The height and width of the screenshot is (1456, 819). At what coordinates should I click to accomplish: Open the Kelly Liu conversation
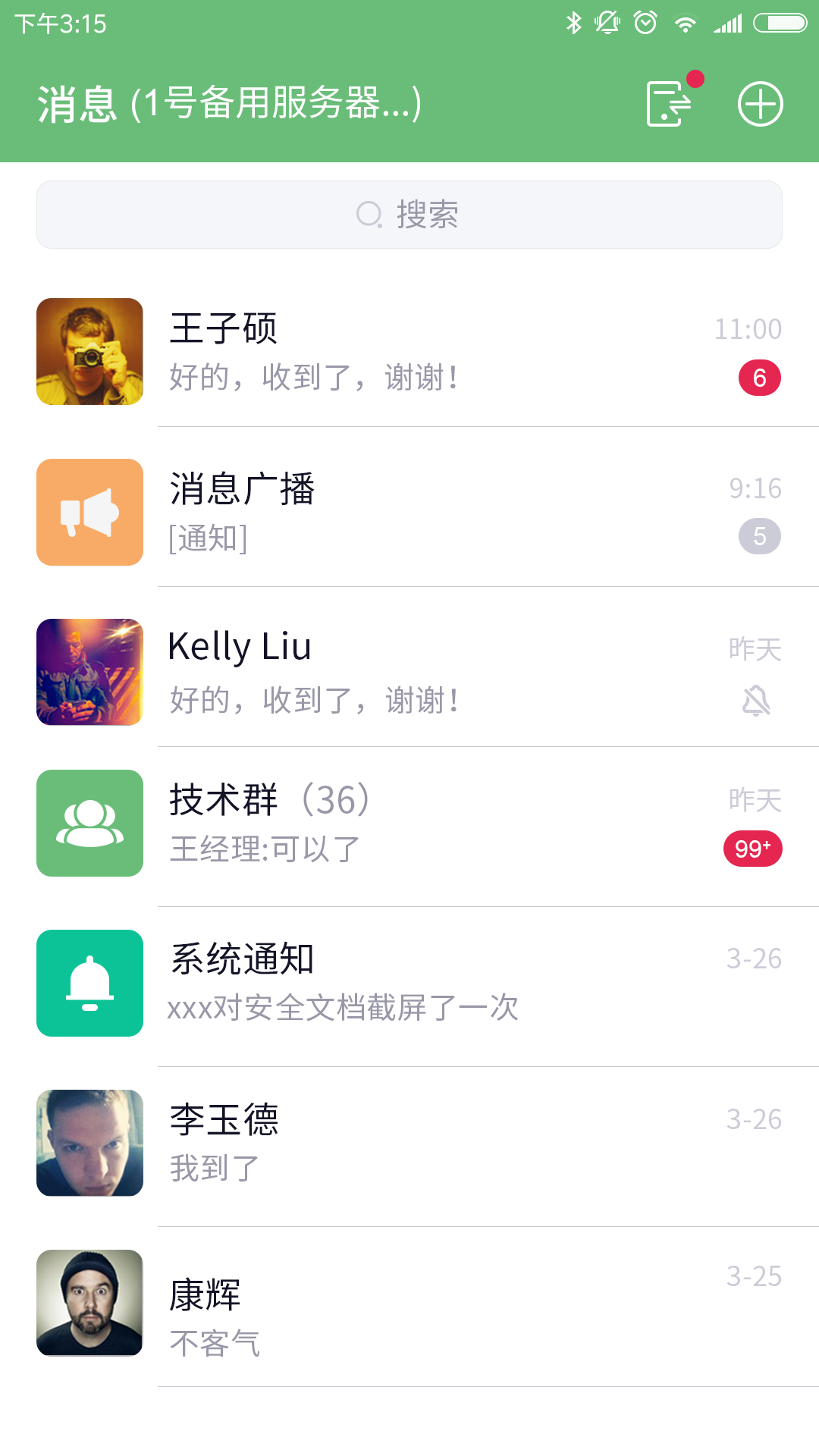click(409, 672)
